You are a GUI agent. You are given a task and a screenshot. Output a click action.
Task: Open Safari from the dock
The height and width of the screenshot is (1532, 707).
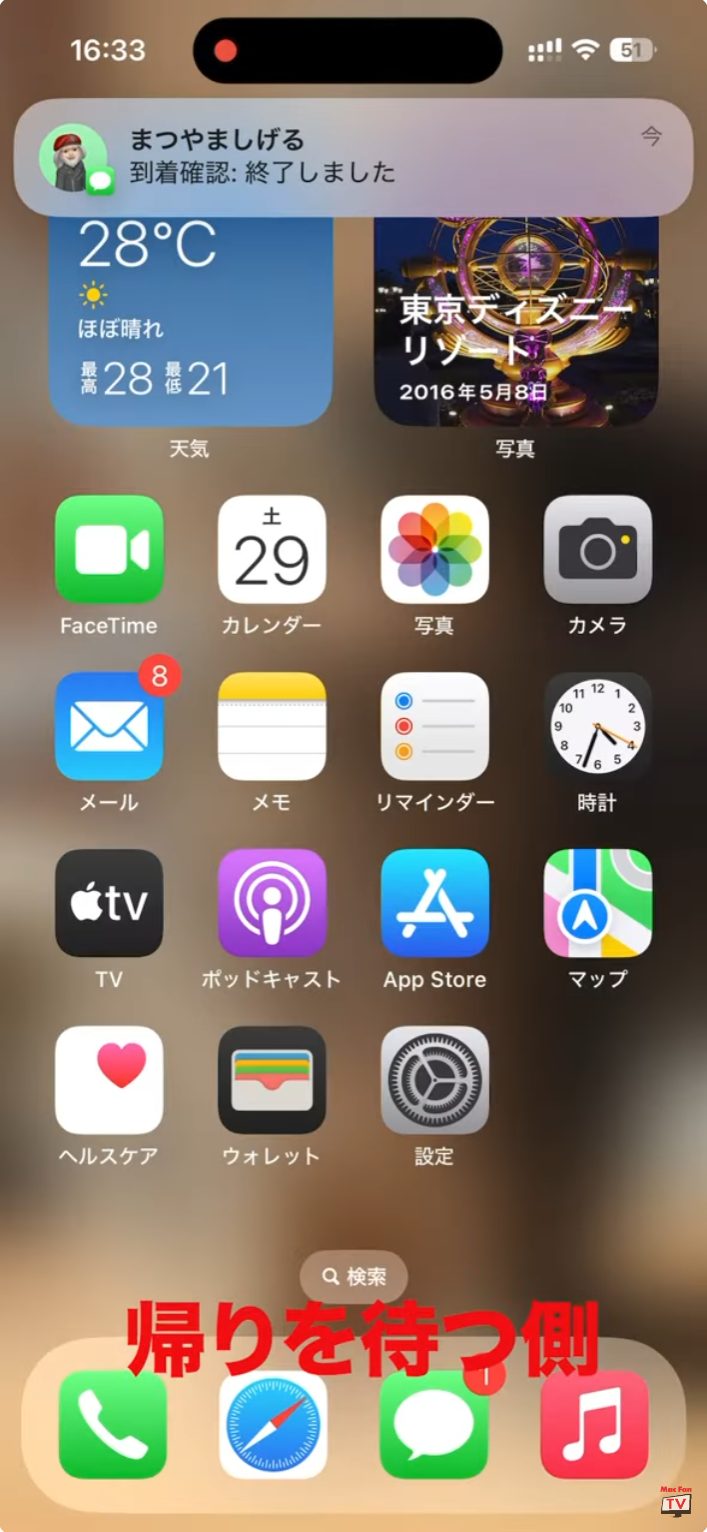tap(273, 1425)
